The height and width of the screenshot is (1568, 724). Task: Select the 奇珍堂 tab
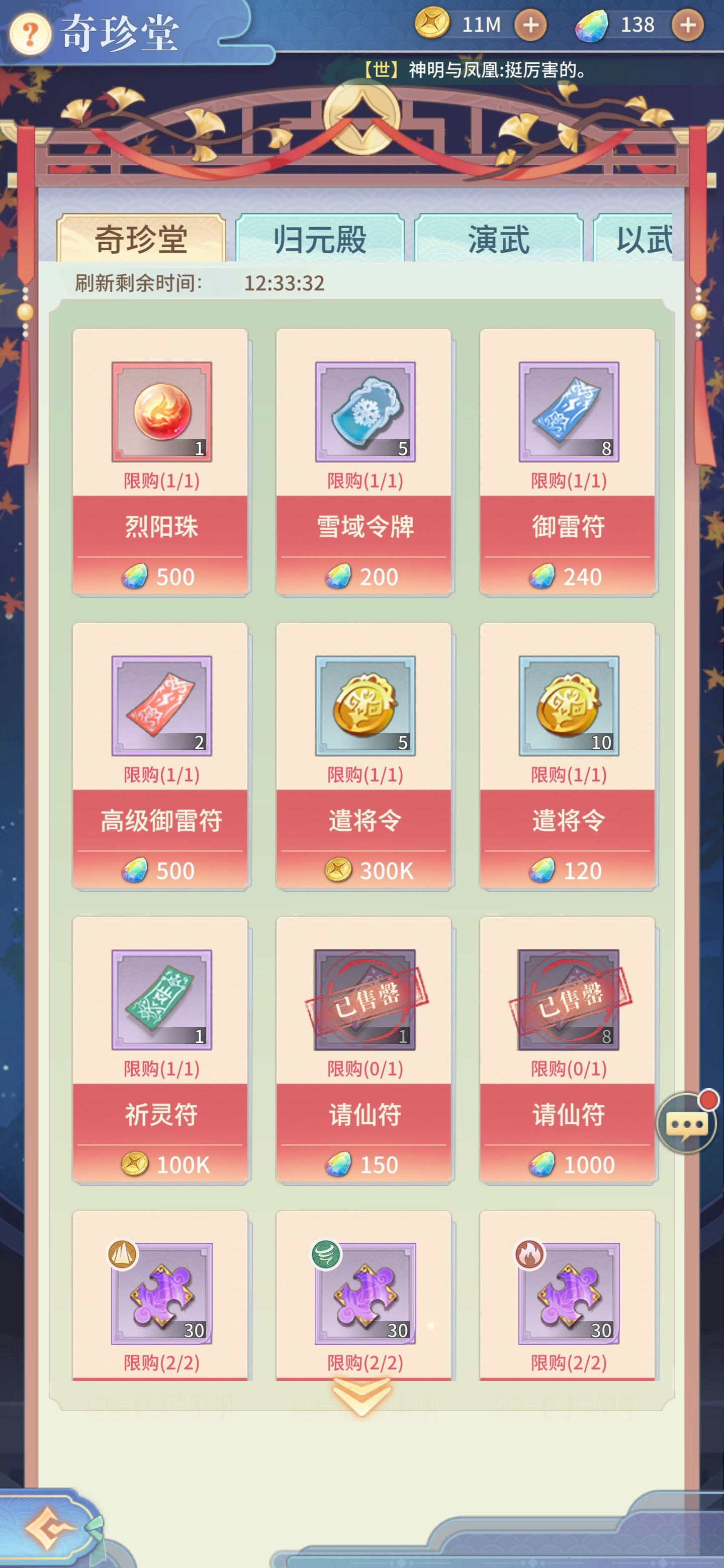coord(141,239)
